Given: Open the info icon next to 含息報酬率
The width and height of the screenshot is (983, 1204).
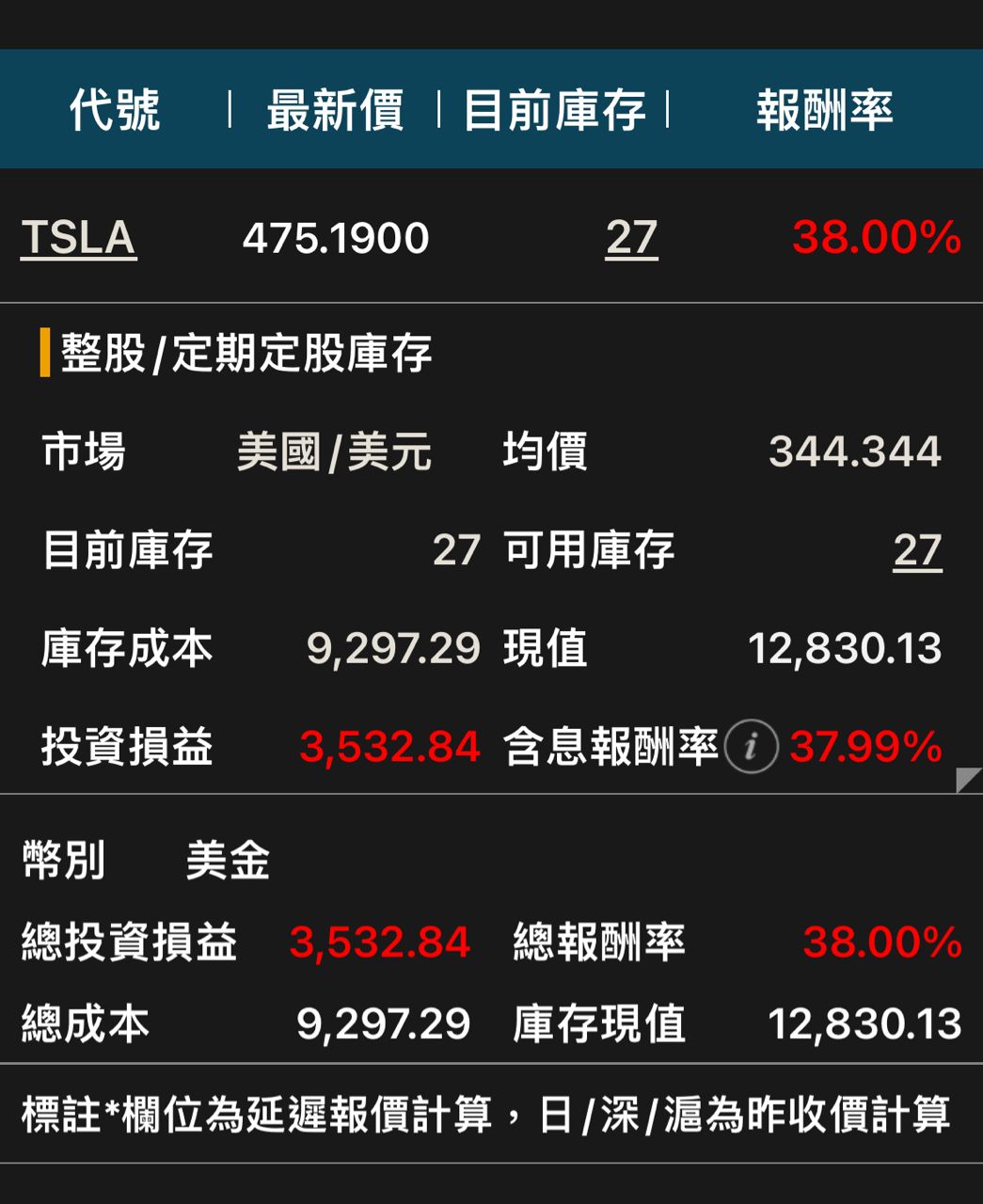Looking at the screenshot, I should (751, 747).
